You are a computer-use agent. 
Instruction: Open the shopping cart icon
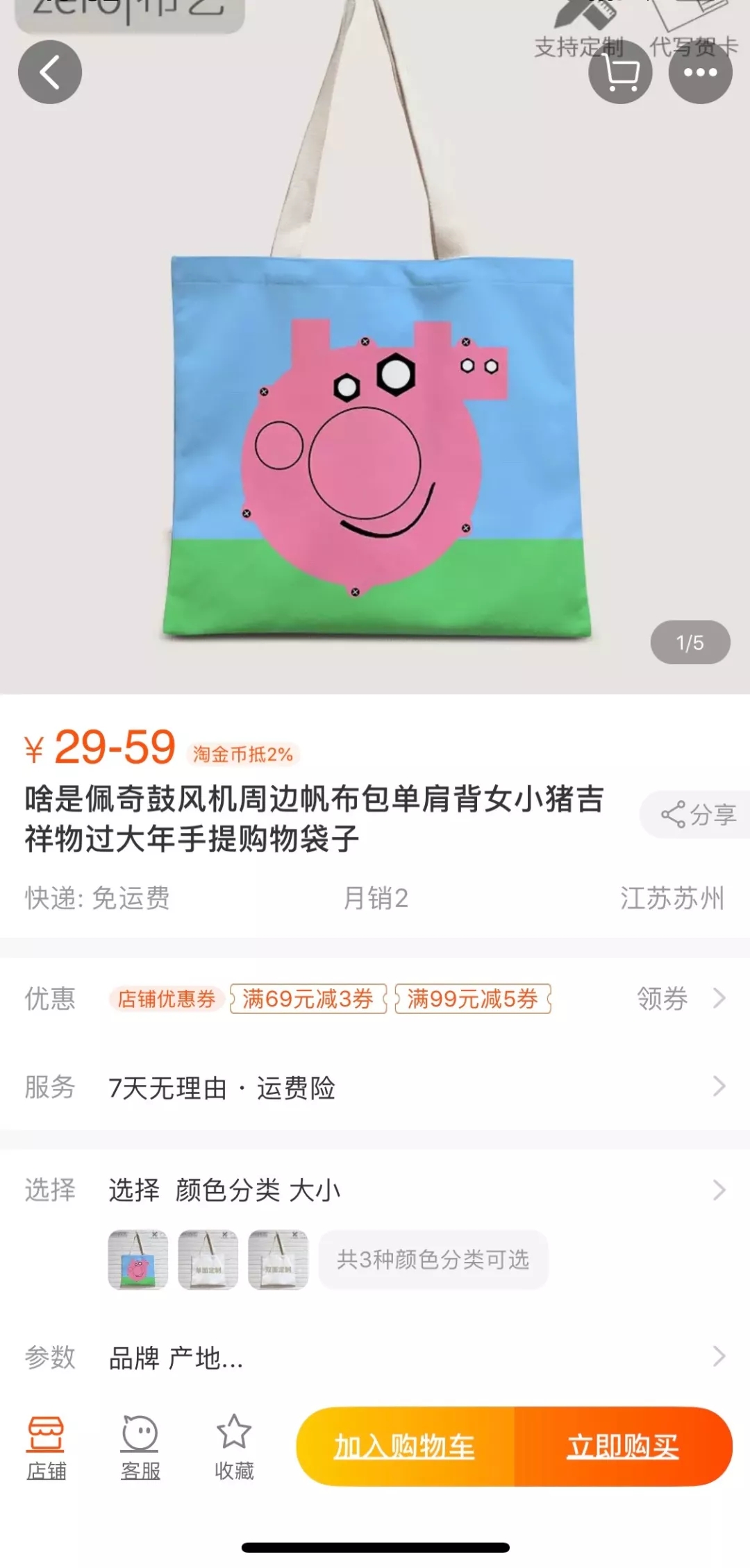[x=620, y=72]
